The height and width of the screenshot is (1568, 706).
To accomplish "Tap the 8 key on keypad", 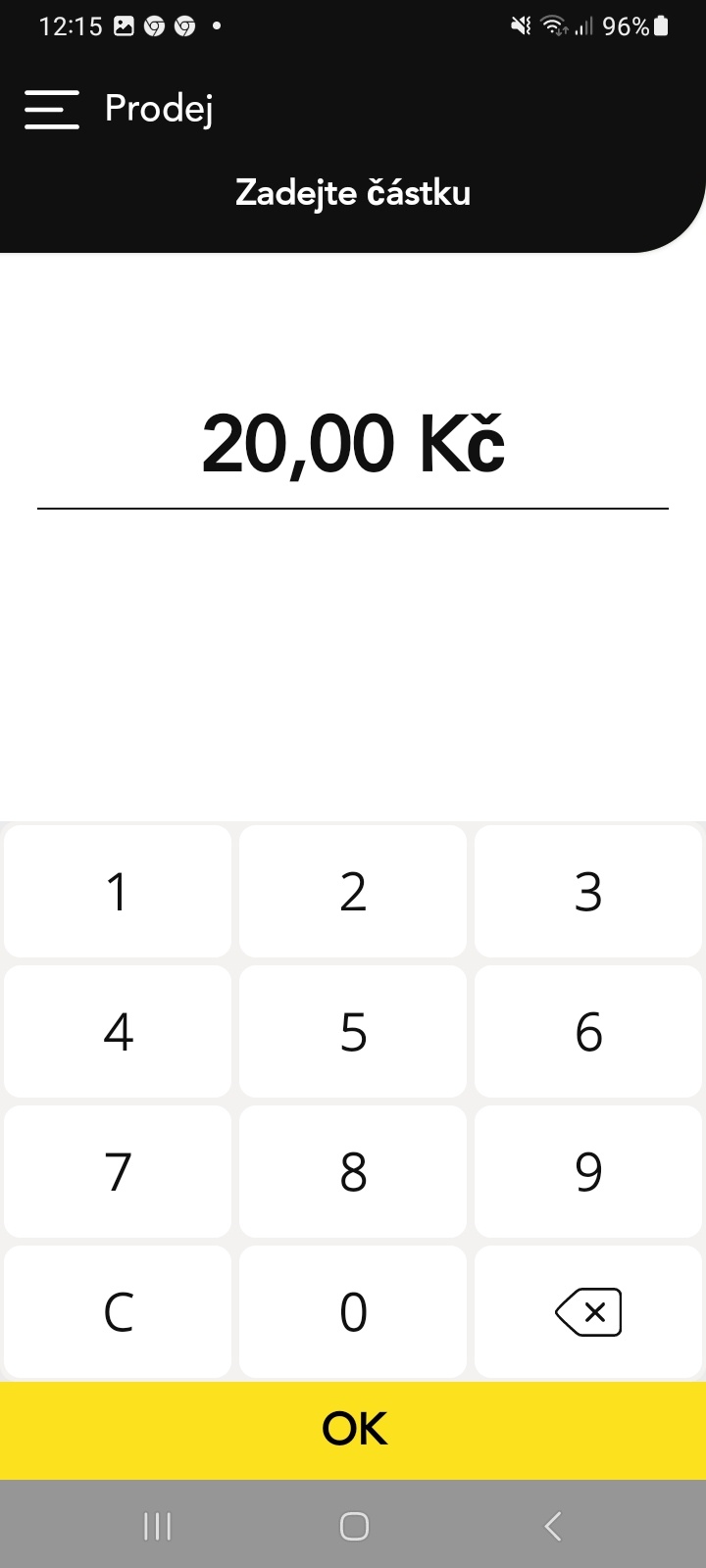I will pos(353,1172).
